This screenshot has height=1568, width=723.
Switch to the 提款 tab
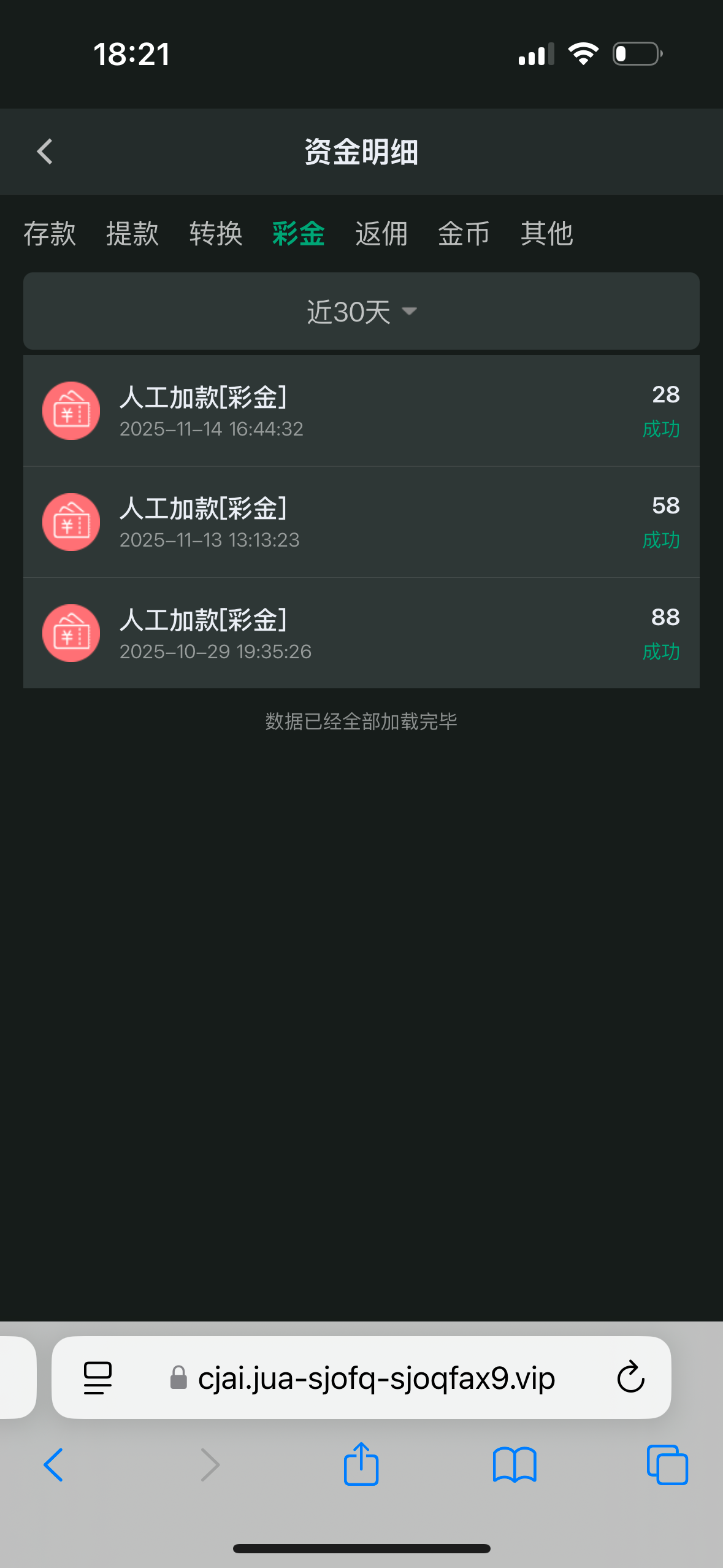(132, 234)
